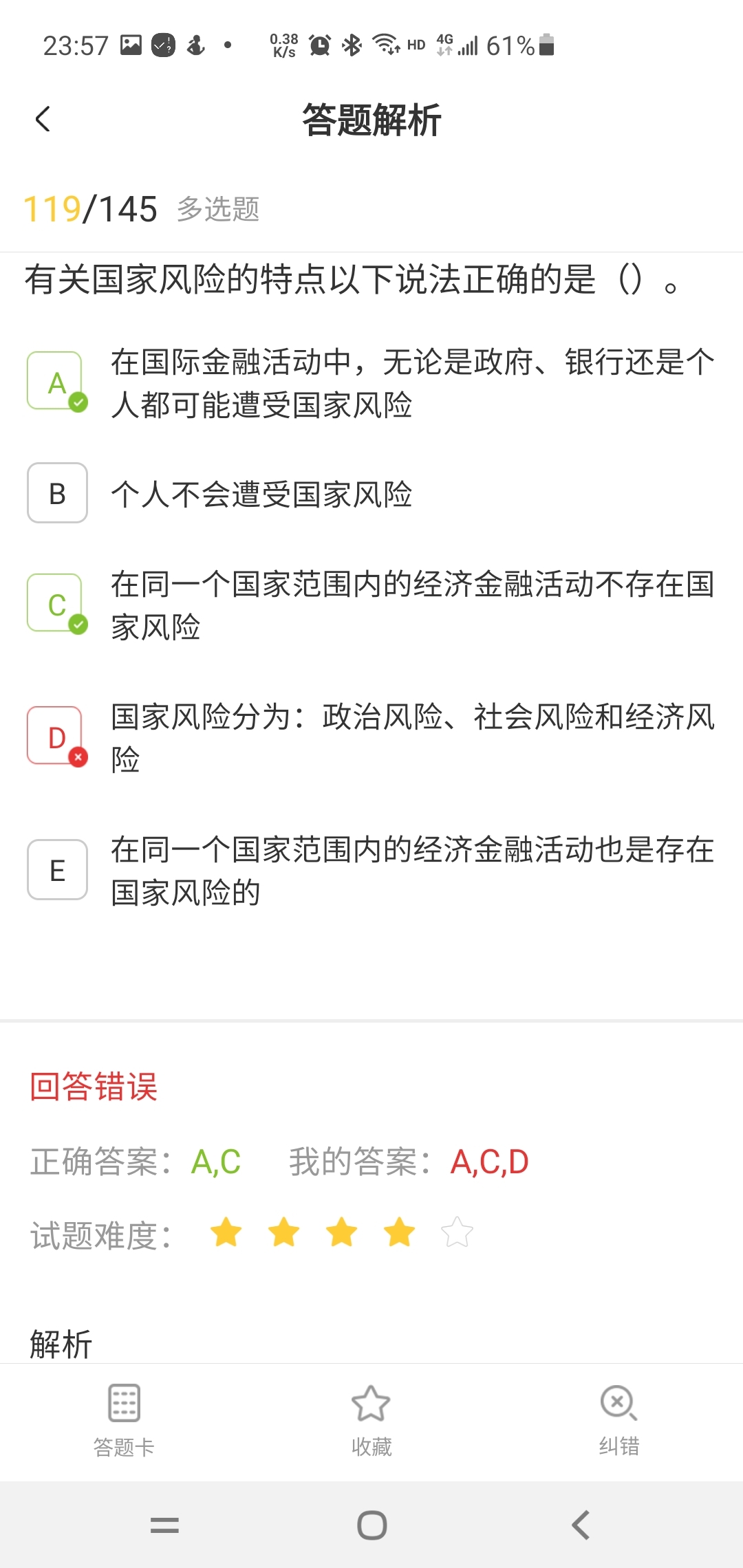Viewport: 743px width, 1568px height.
Task: Open the recent apps view
Action: point(164,1525)
